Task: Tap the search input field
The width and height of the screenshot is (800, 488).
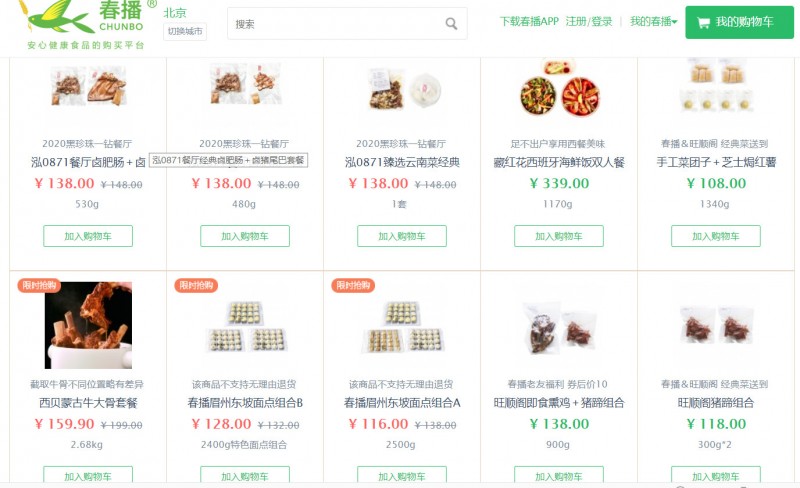Action: tap(335, 24)
